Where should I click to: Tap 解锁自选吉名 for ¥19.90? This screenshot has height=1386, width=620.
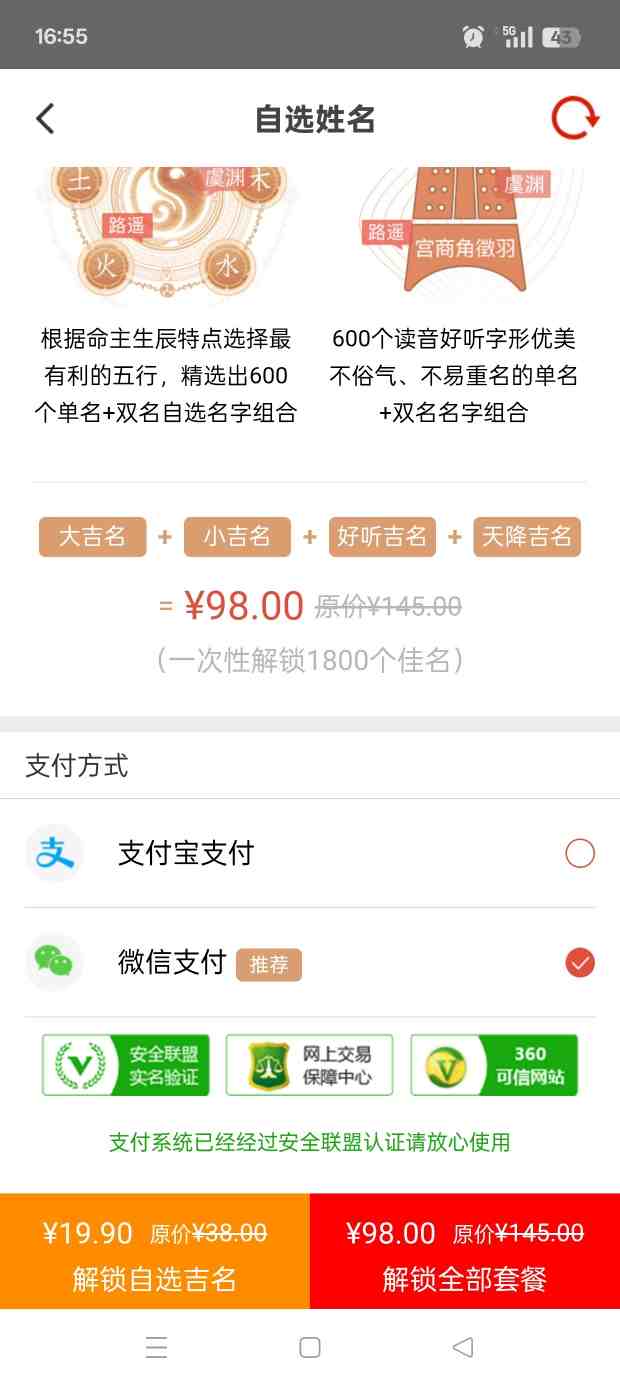(155, 1252)
